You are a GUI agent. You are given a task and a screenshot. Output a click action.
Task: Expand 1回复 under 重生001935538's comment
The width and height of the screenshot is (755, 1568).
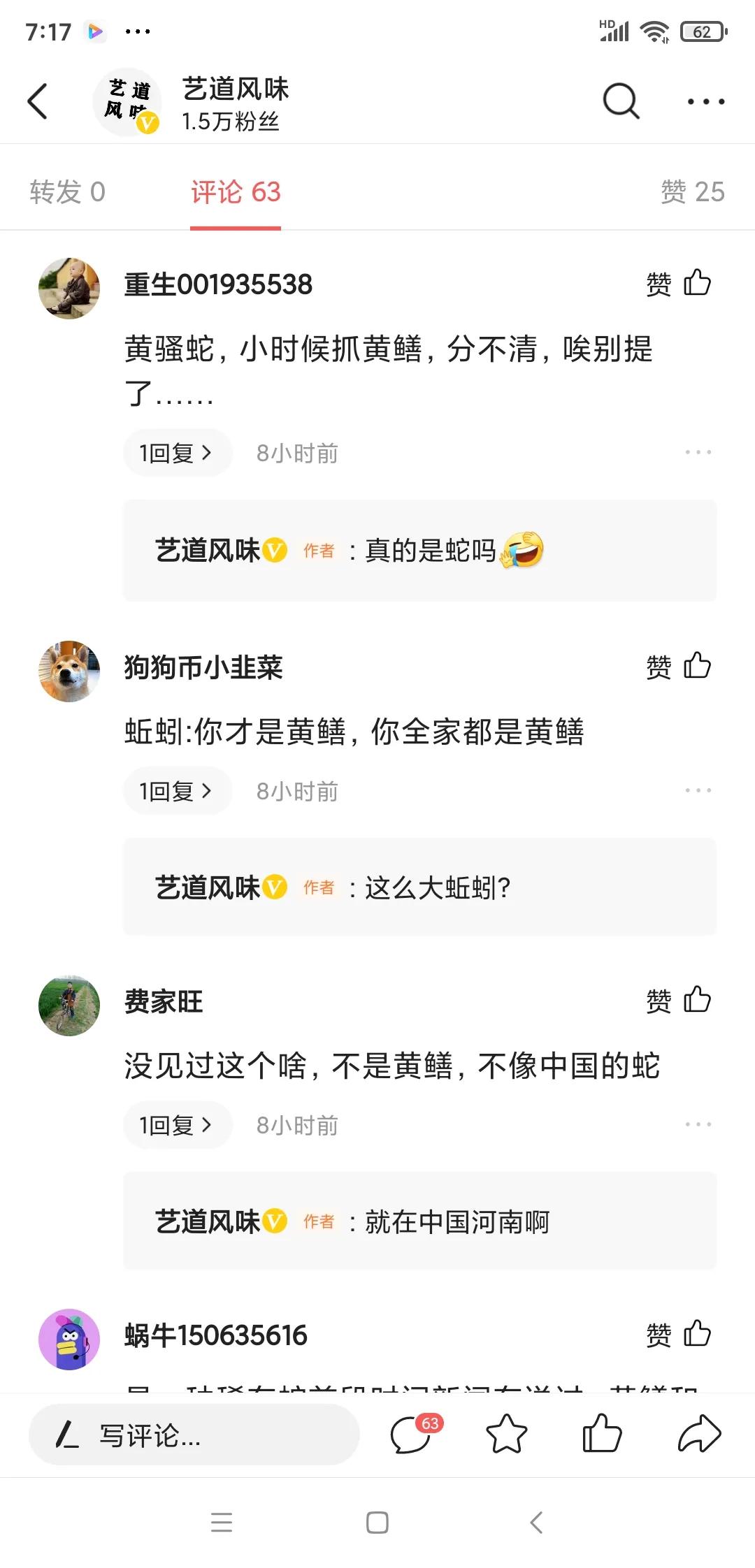176,453
